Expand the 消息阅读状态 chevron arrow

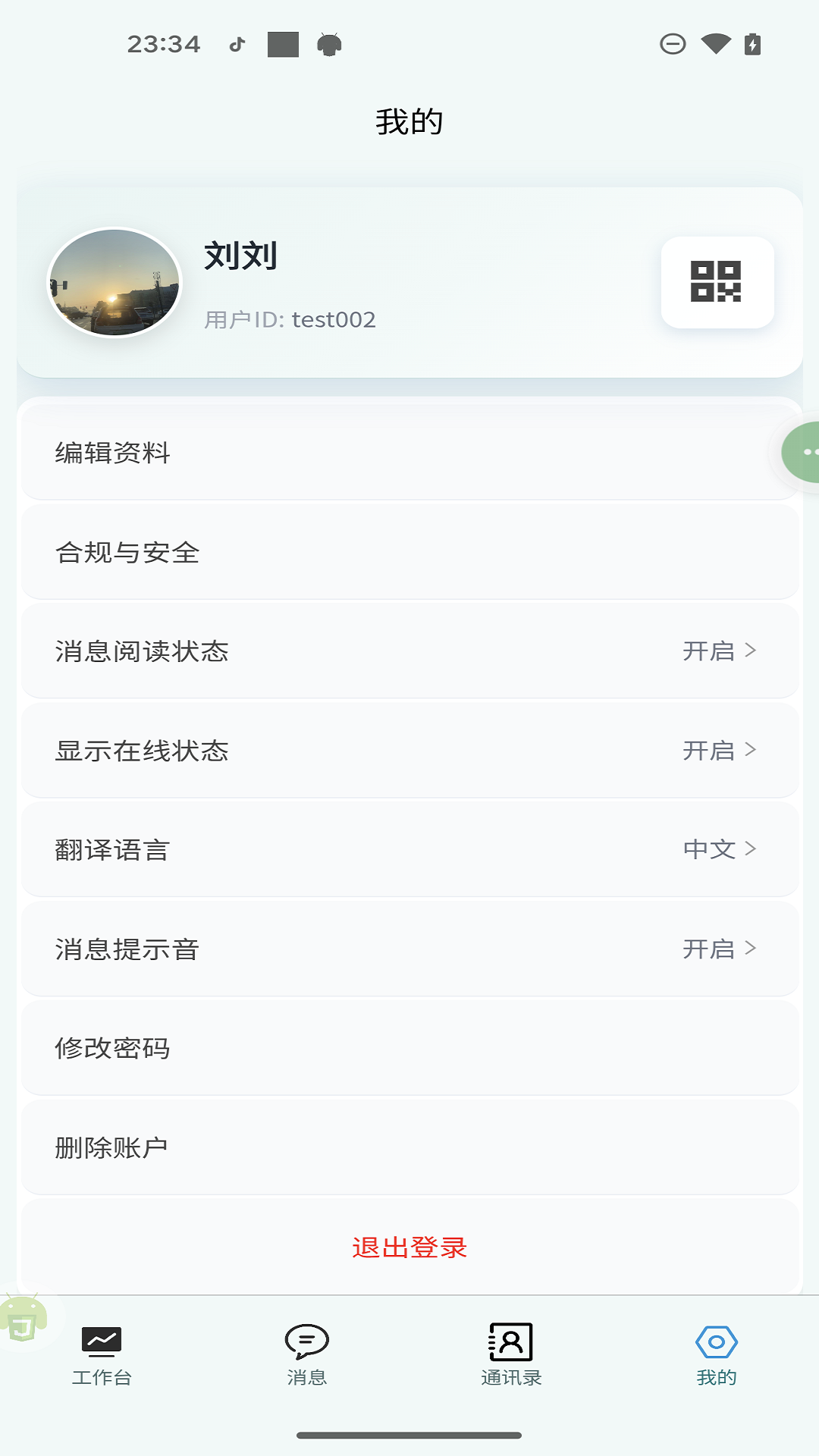752,651
